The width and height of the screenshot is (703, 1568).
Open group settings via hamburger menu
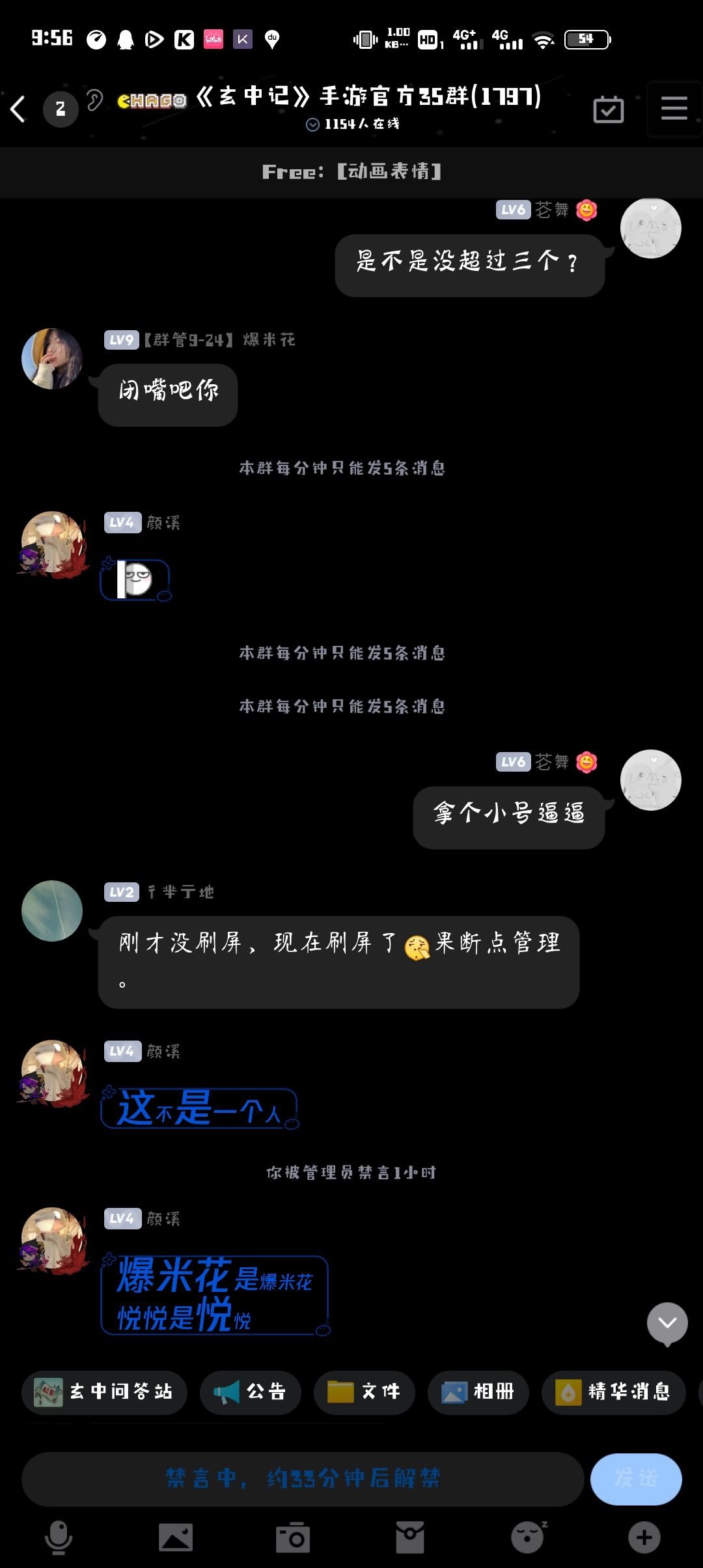coord(674,109)
